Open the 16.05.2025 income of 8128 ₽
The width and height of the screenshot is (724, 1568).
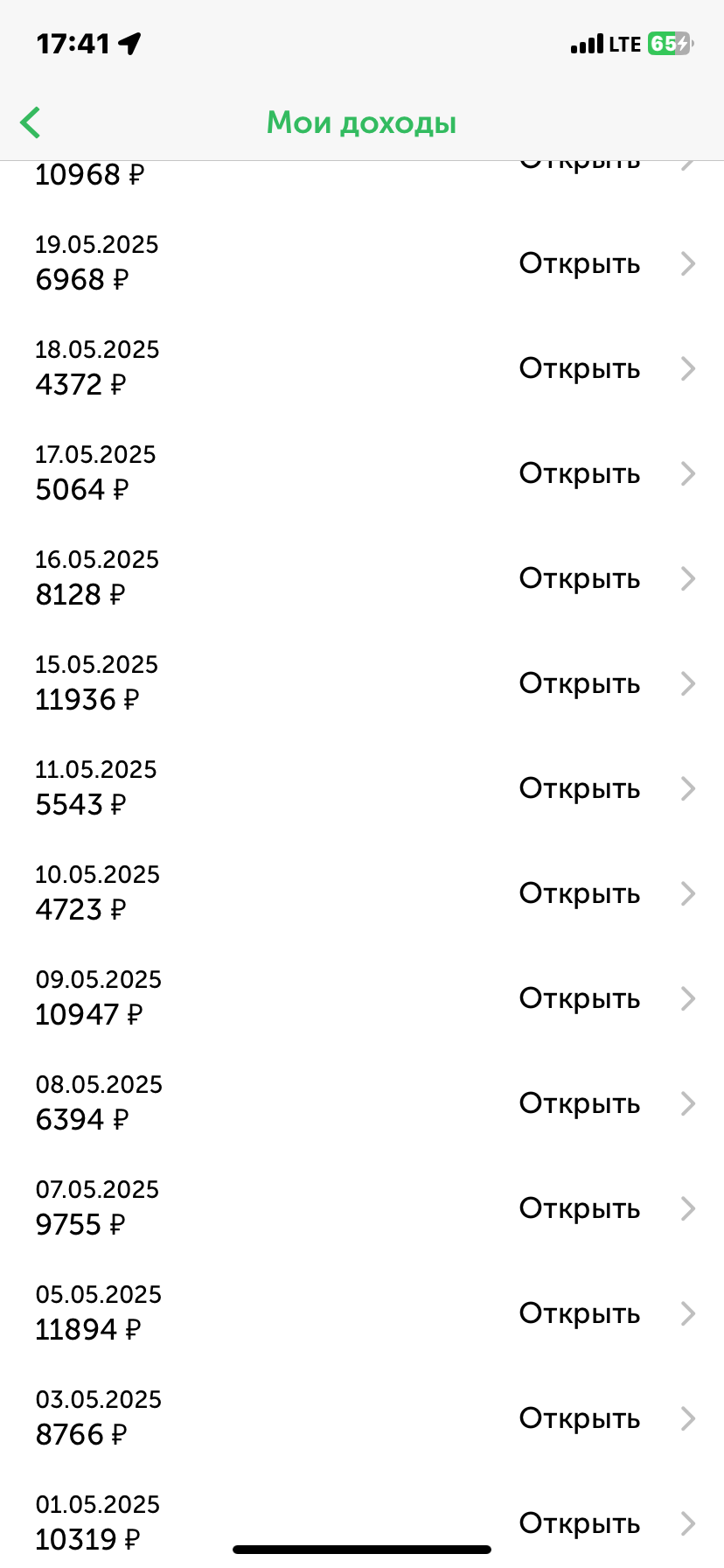[579, 578]
